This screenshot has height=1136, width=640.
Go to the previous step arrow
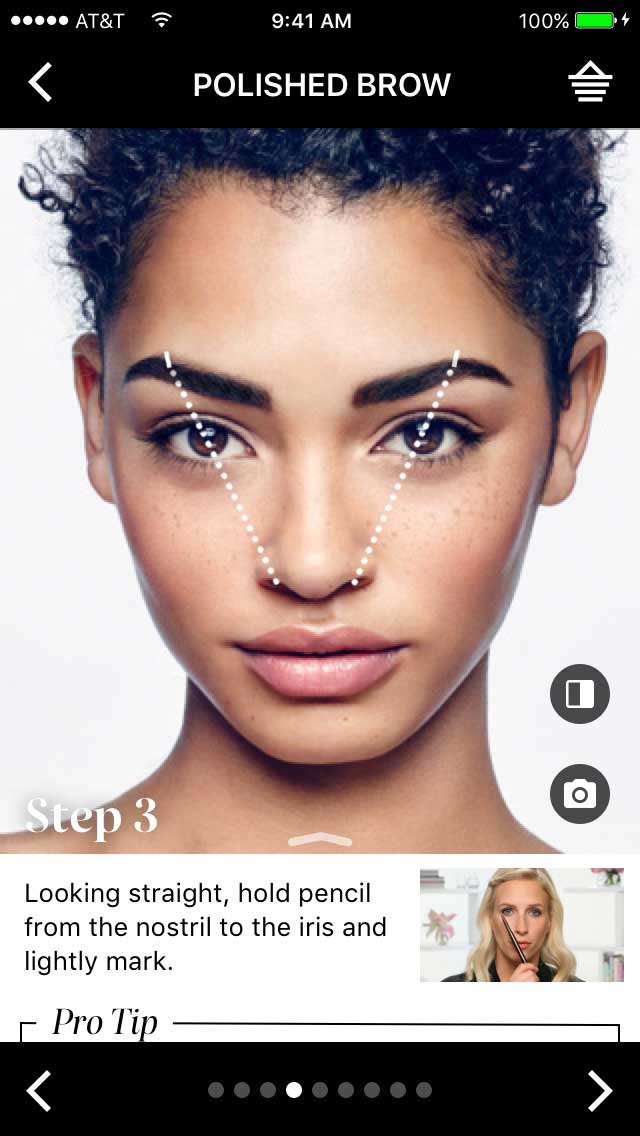pos(39,1090)
